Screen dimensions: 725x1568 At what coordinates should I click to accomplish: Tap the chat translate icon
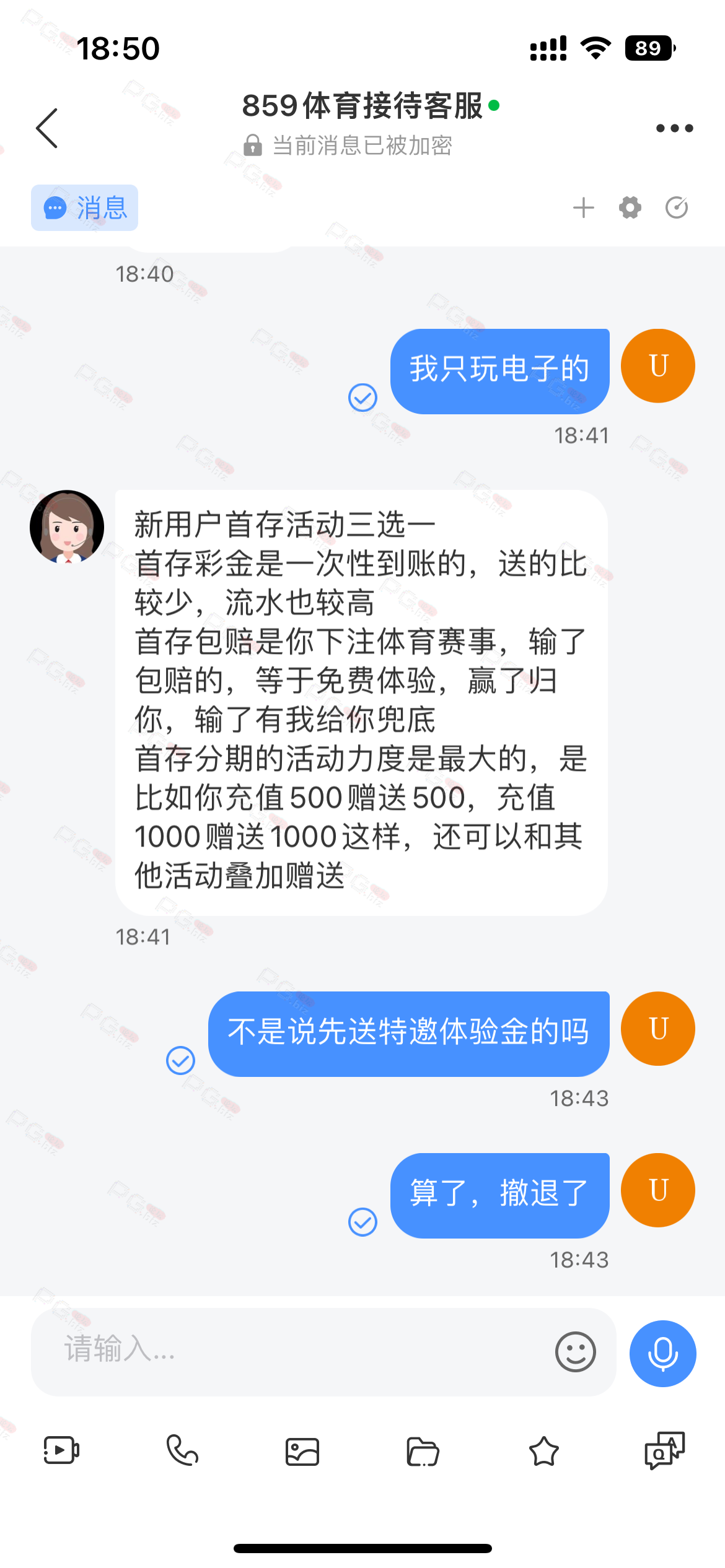pos(664,1451)
